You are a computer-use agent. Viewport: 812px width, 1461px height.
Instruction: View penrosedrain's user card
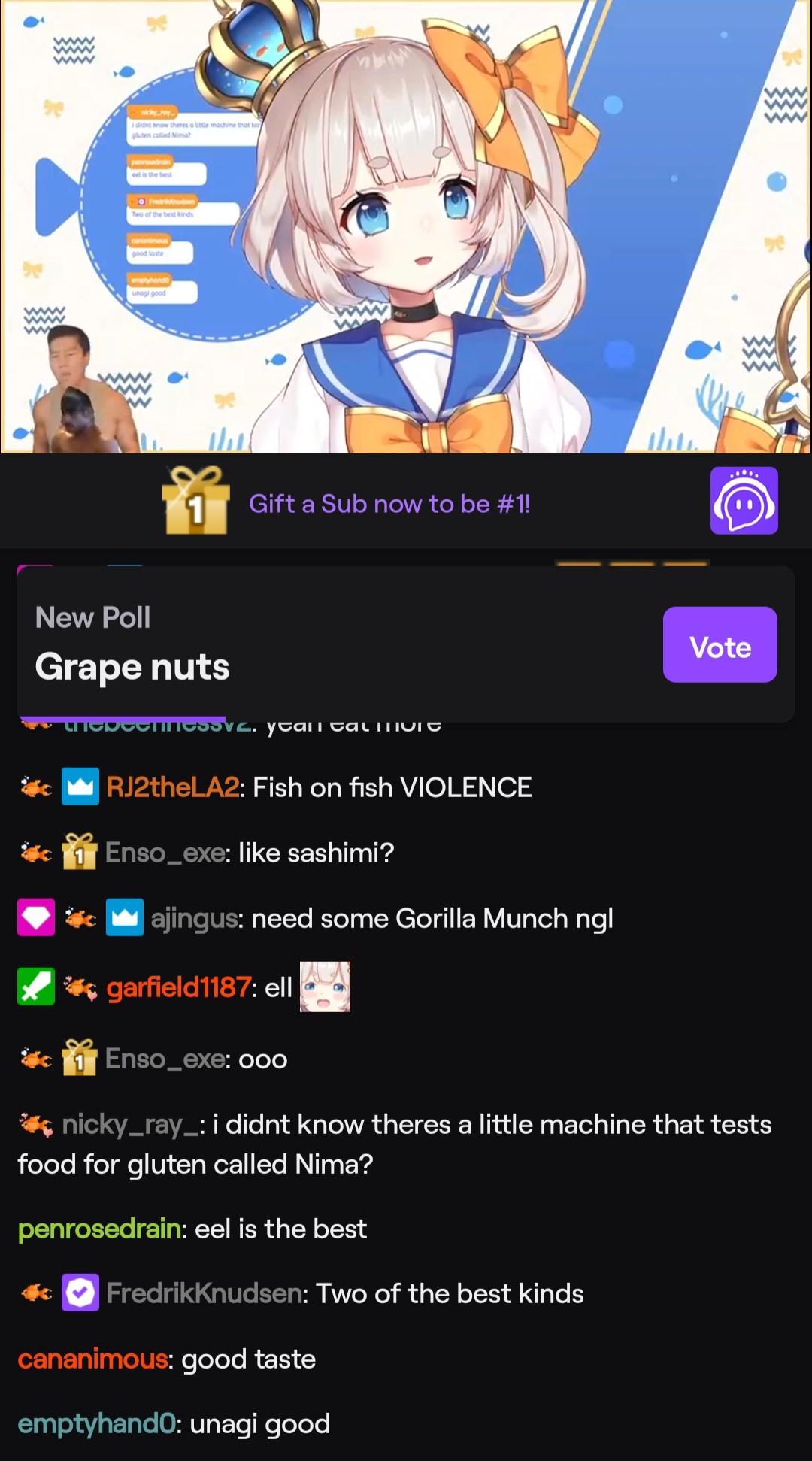(x=98, y=1229)
